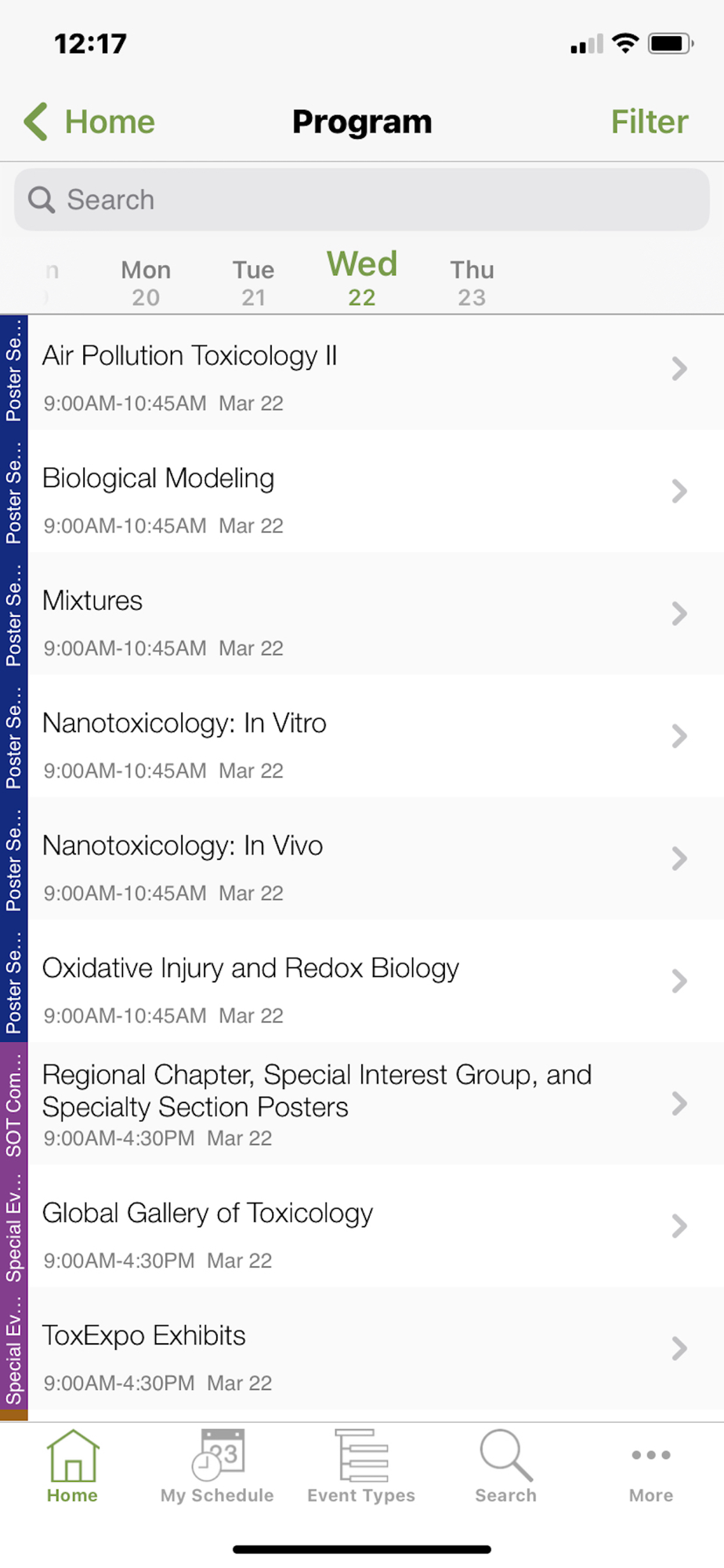Open the Filter options
The height and width of the screenshot is (1568, 724).
(649, 122)
